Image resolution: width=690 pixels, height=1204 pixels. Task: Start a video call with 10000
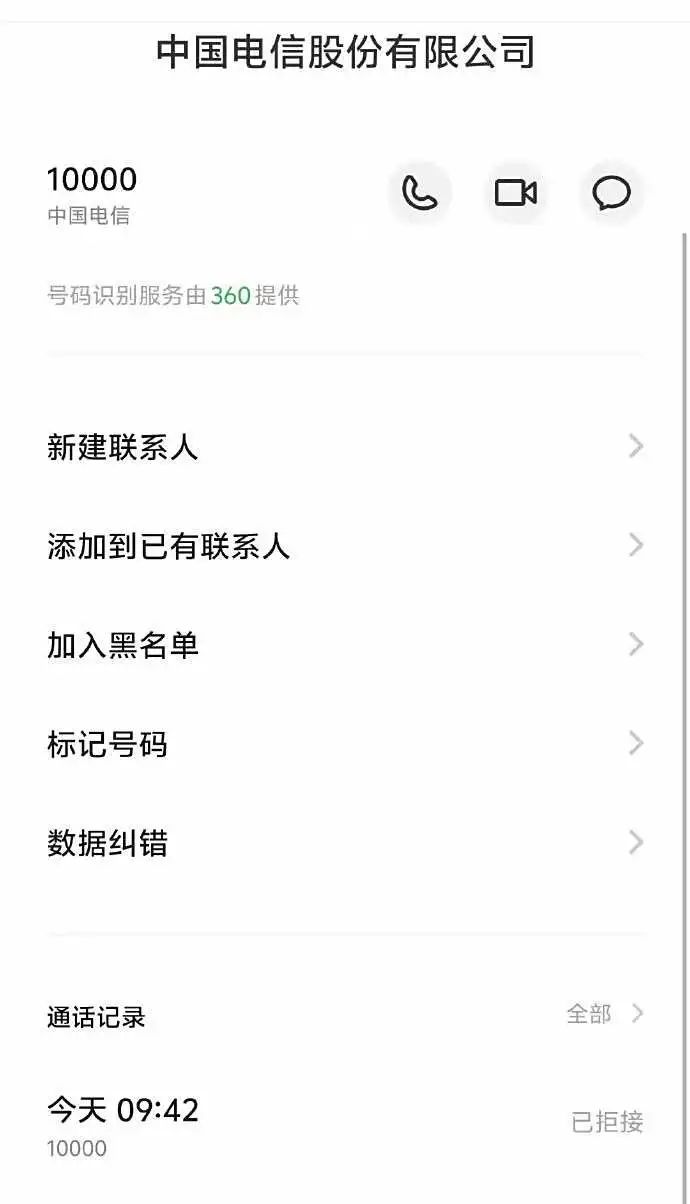tap(516, 193)
